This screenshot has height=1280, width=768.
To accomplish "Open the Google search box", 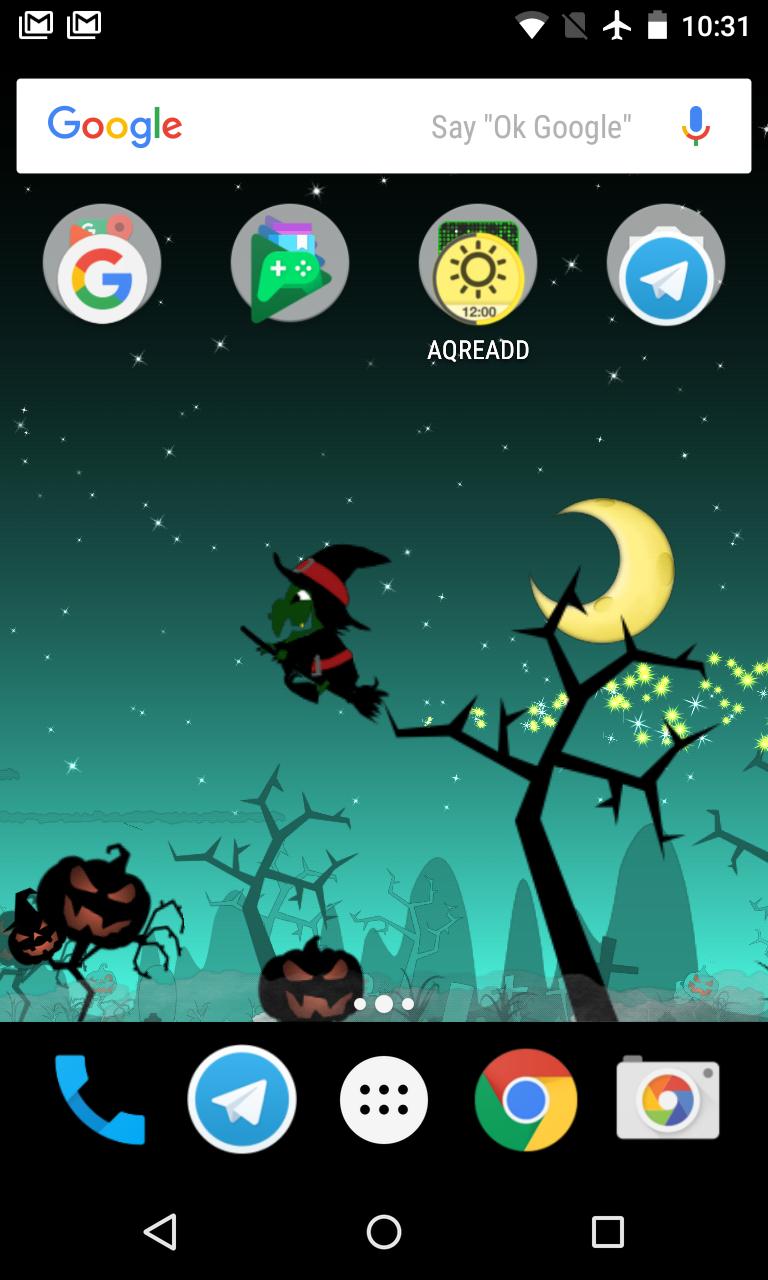I will (x=300, y=126).
